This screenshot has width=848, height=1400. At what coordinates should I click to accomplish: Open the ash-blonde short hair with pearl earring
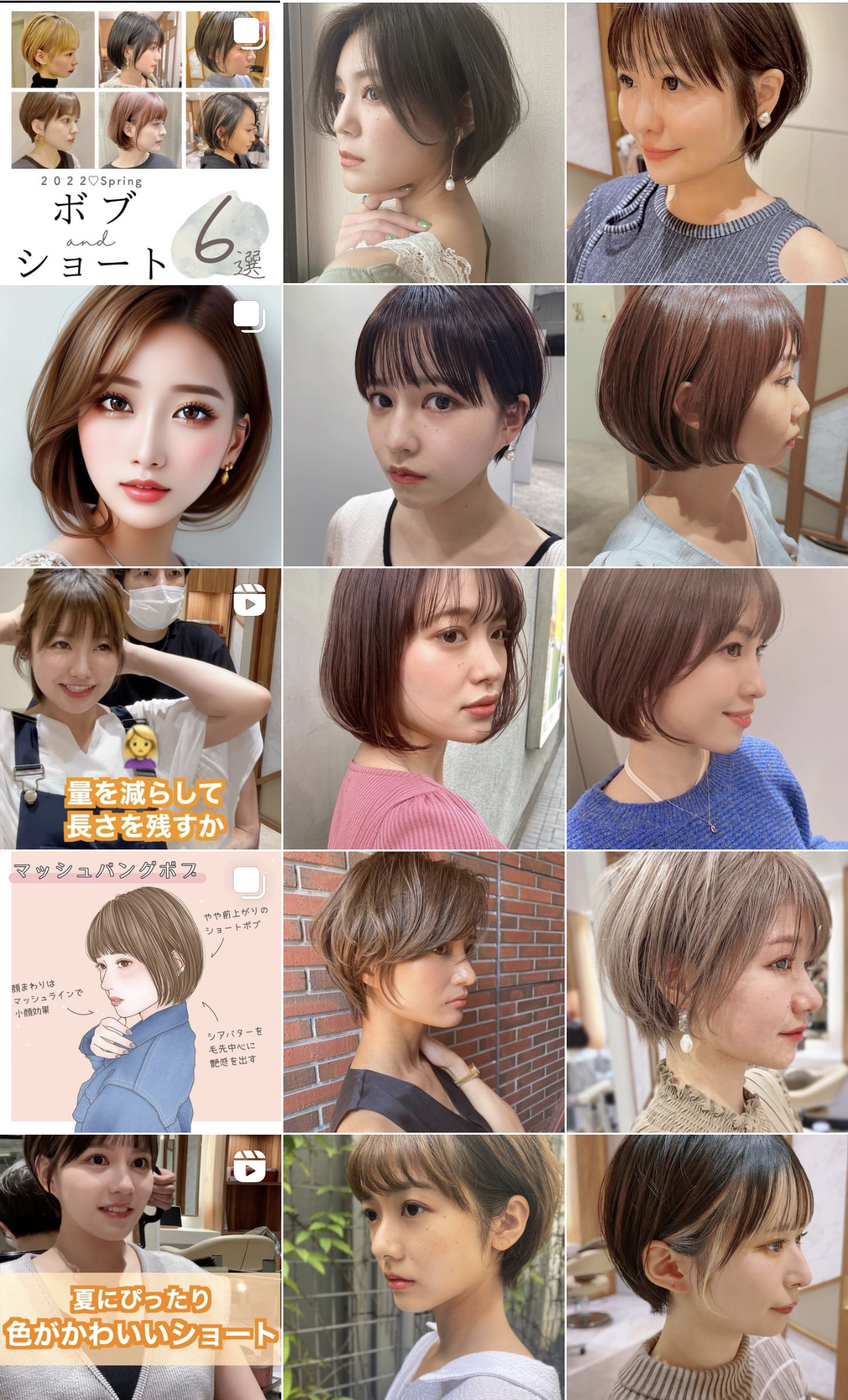pos(707,991)
